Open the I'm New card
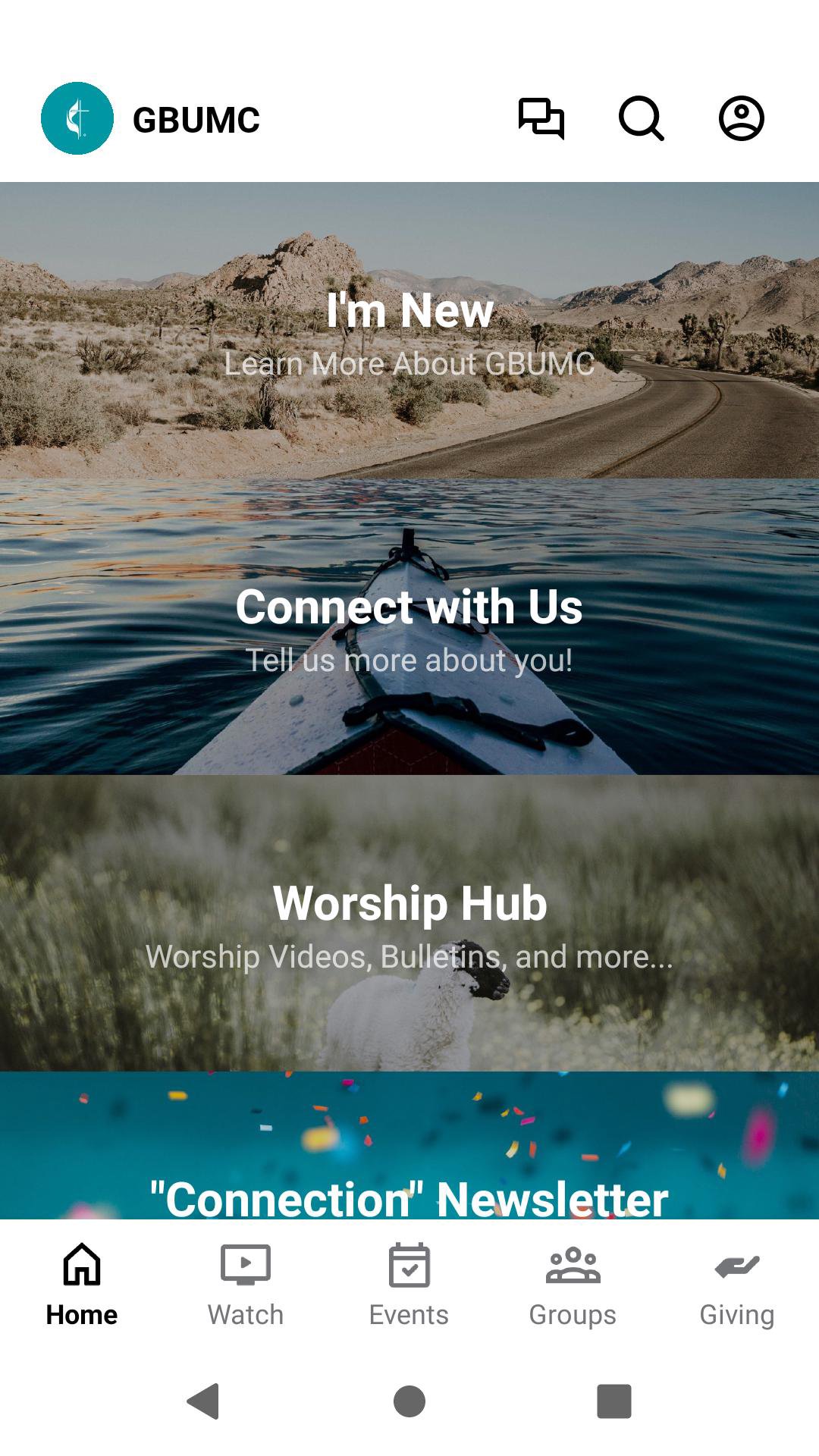 pos(409,331)
